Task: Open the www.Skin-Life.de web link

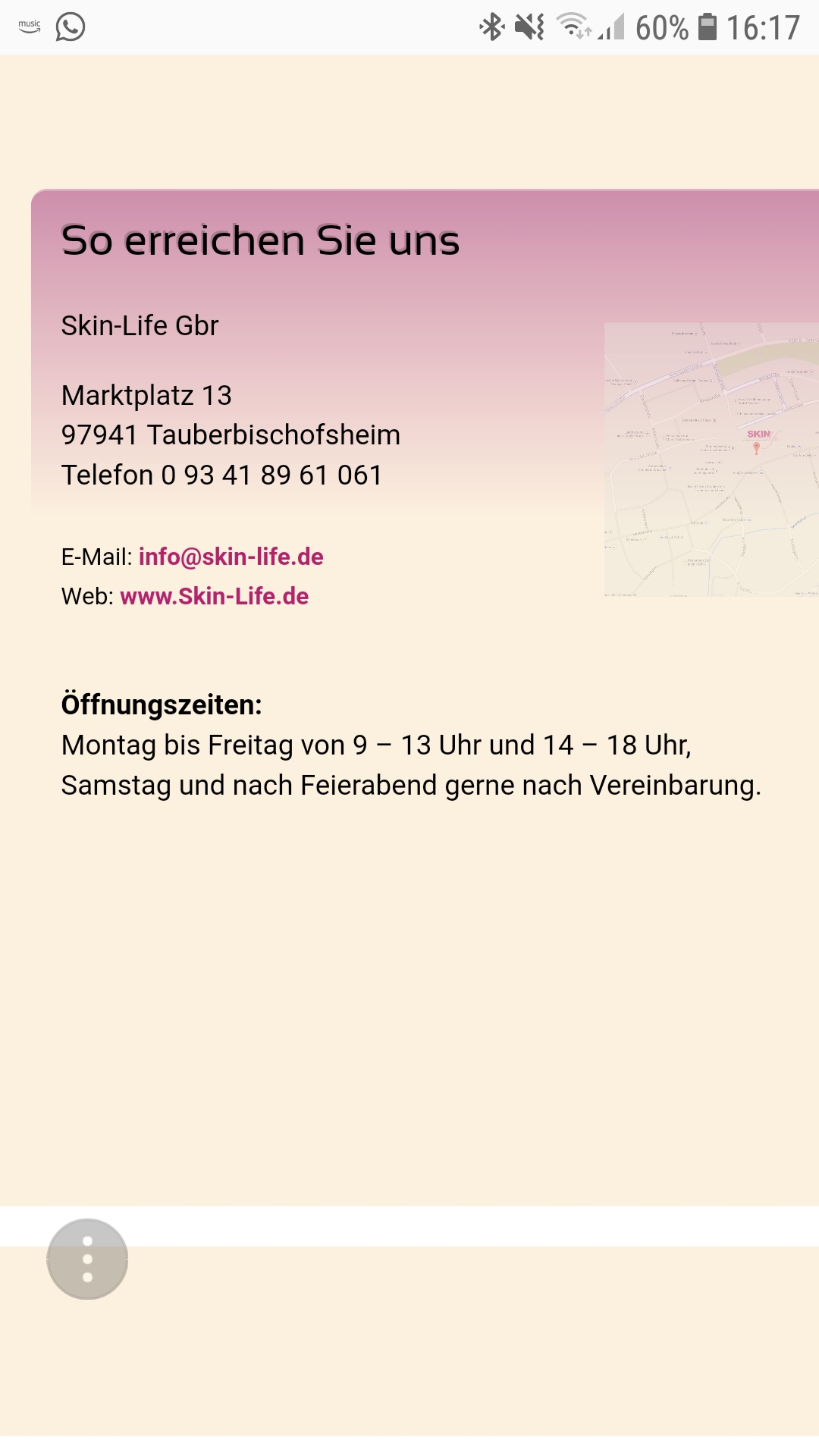Action: coord(214,596)
